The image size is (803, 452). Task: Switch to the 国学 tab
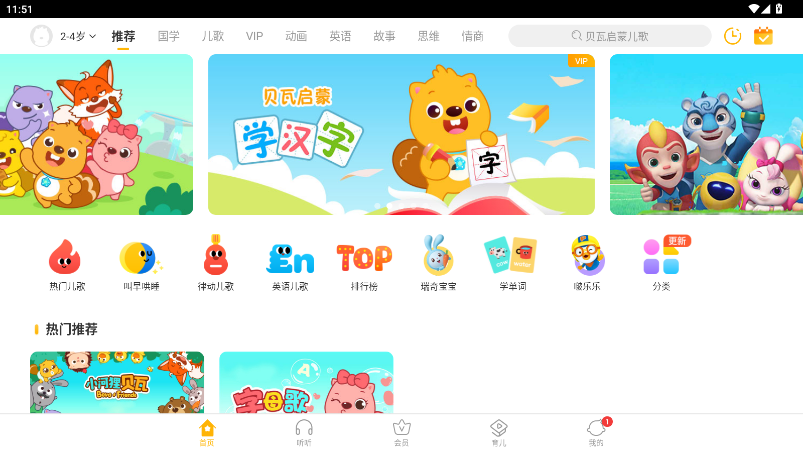[x=168, y=36]
